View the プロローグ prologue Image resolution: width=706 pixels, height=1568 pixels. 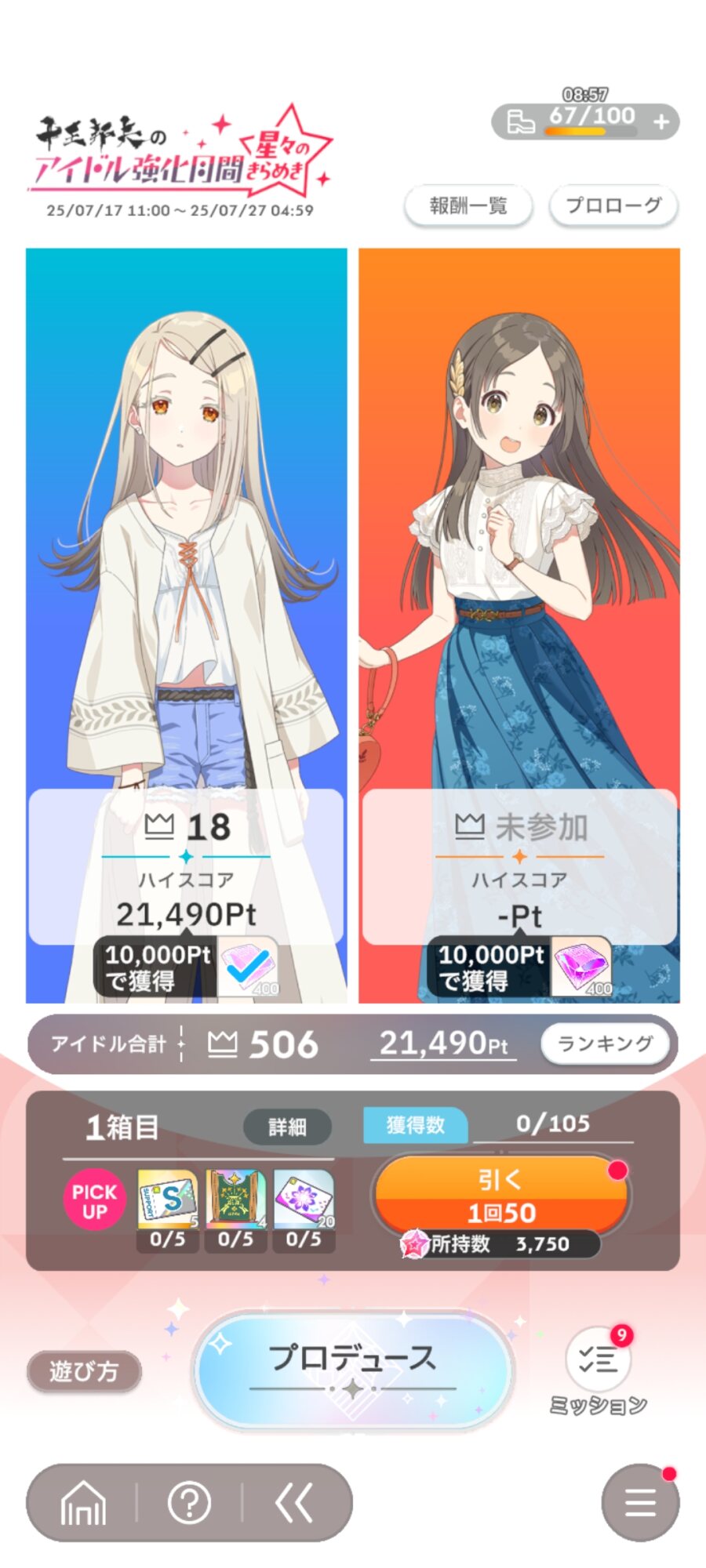coord(613,206)
